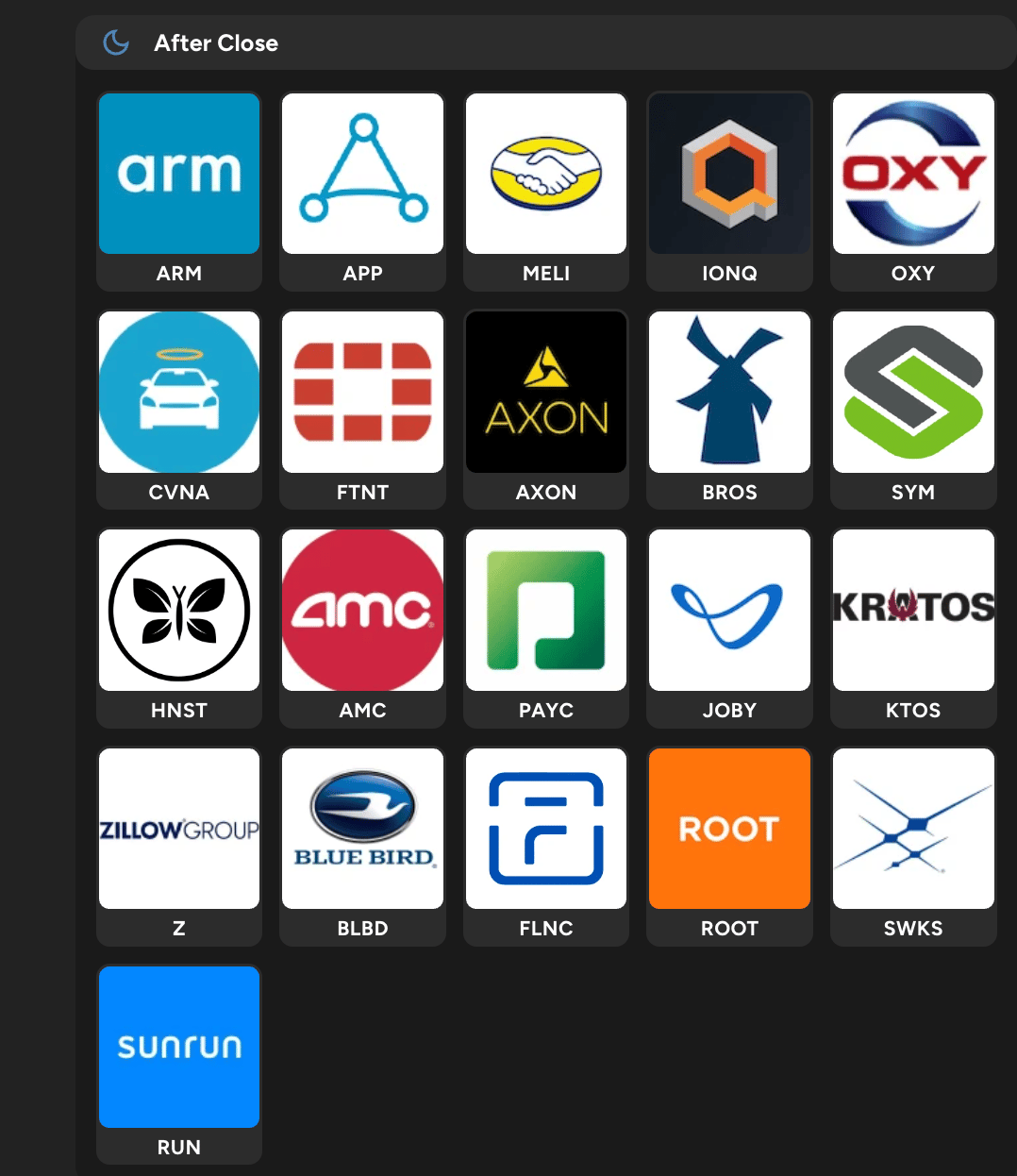Open the HNST tile

pyautogui.click(x=179, y=611)
